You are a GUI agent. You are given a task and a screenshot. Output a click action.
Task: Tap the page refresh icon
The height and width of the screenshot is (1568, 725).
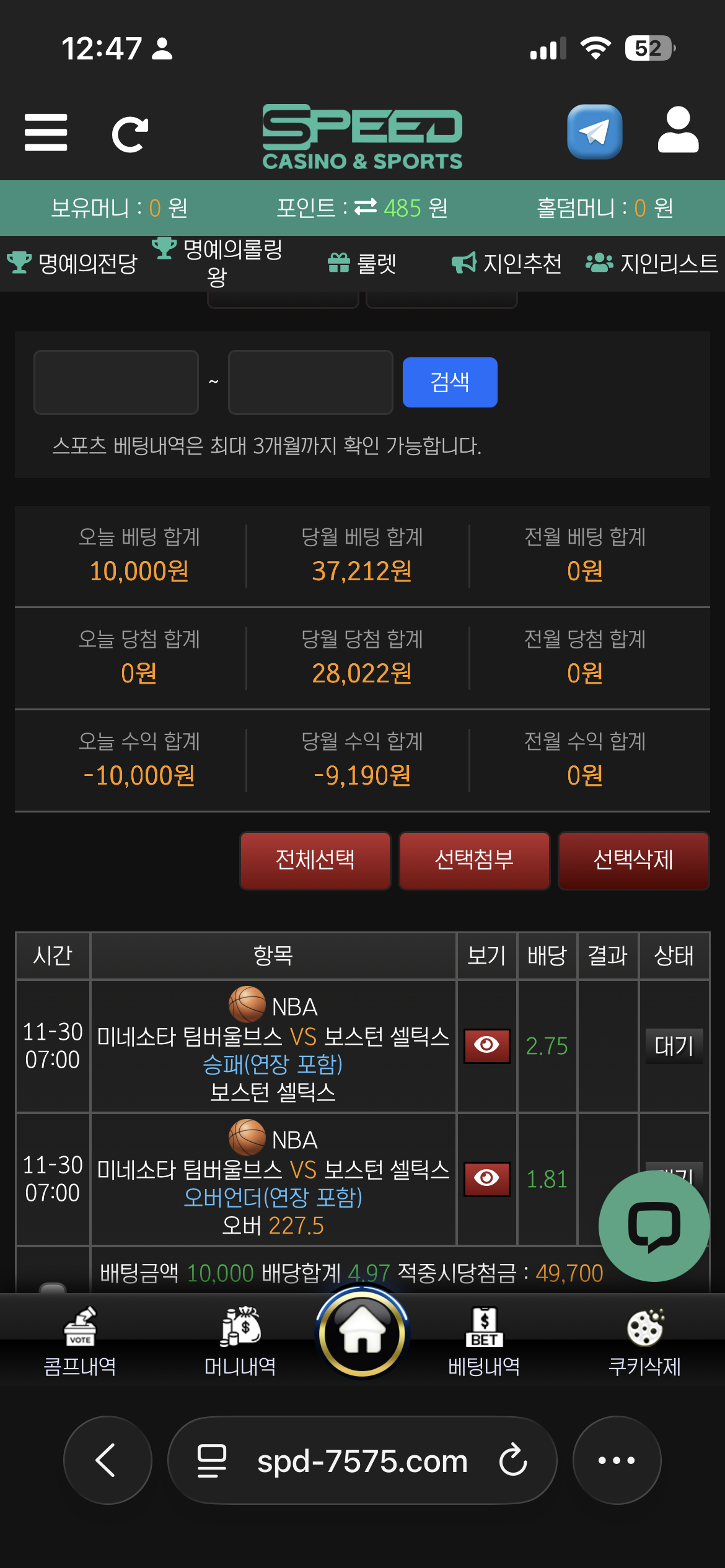coord(130,134)
